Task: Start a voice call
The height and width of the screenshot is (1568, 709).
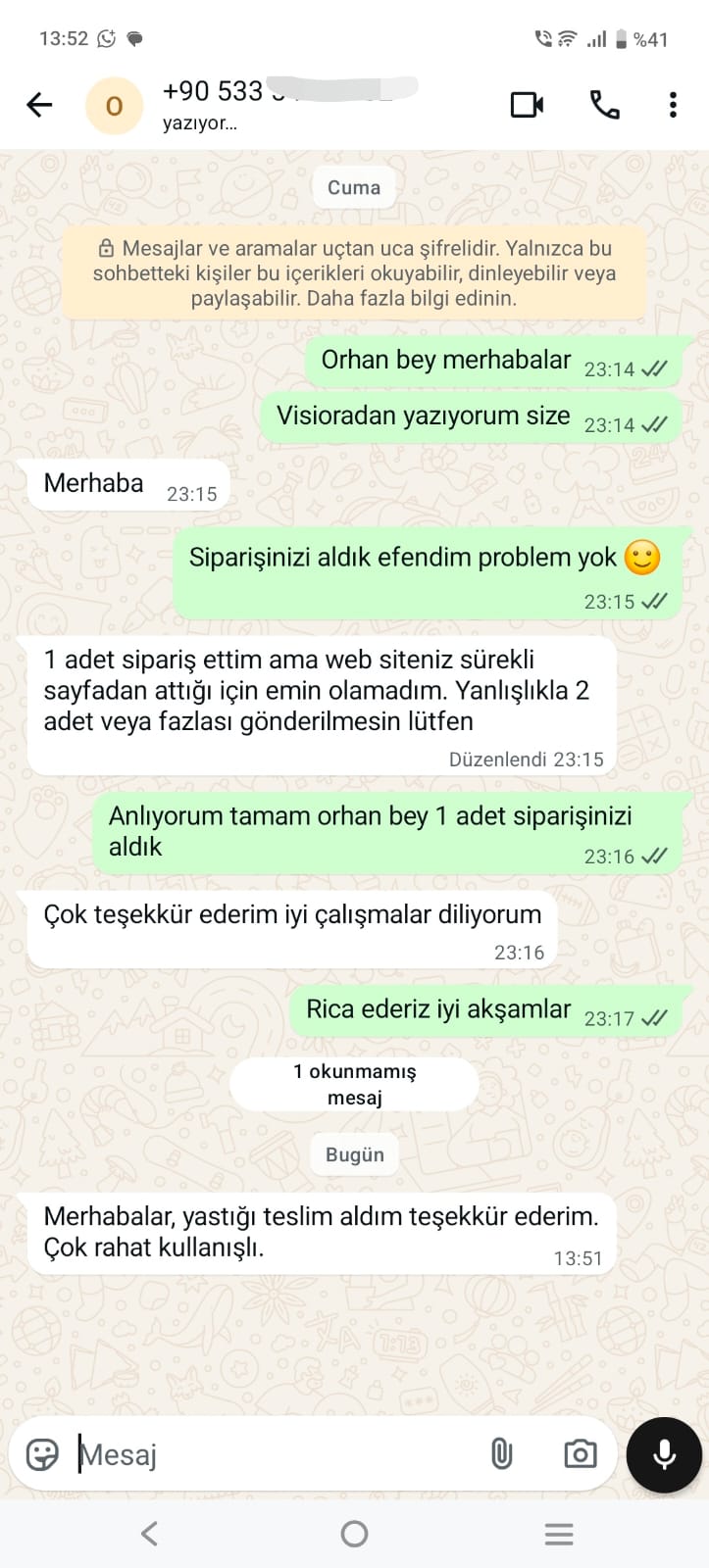Action: [604, 105]
